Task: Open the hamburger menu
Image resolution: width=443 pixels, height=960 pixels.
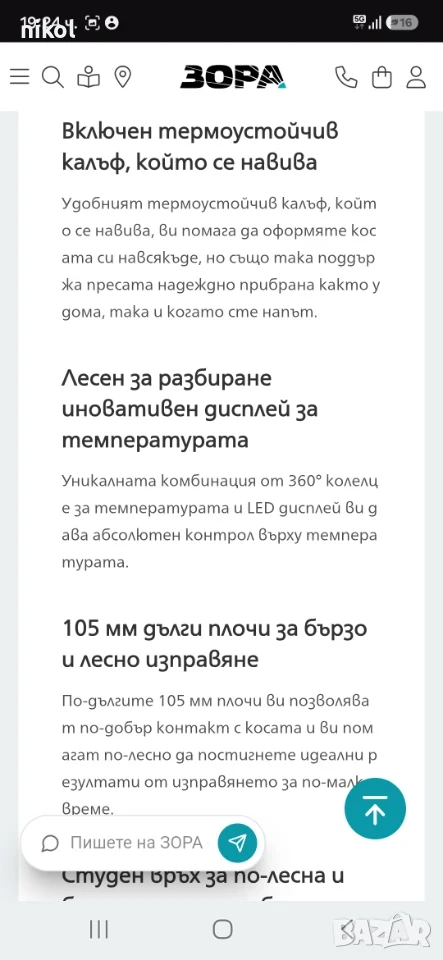Action: [20, 77]
